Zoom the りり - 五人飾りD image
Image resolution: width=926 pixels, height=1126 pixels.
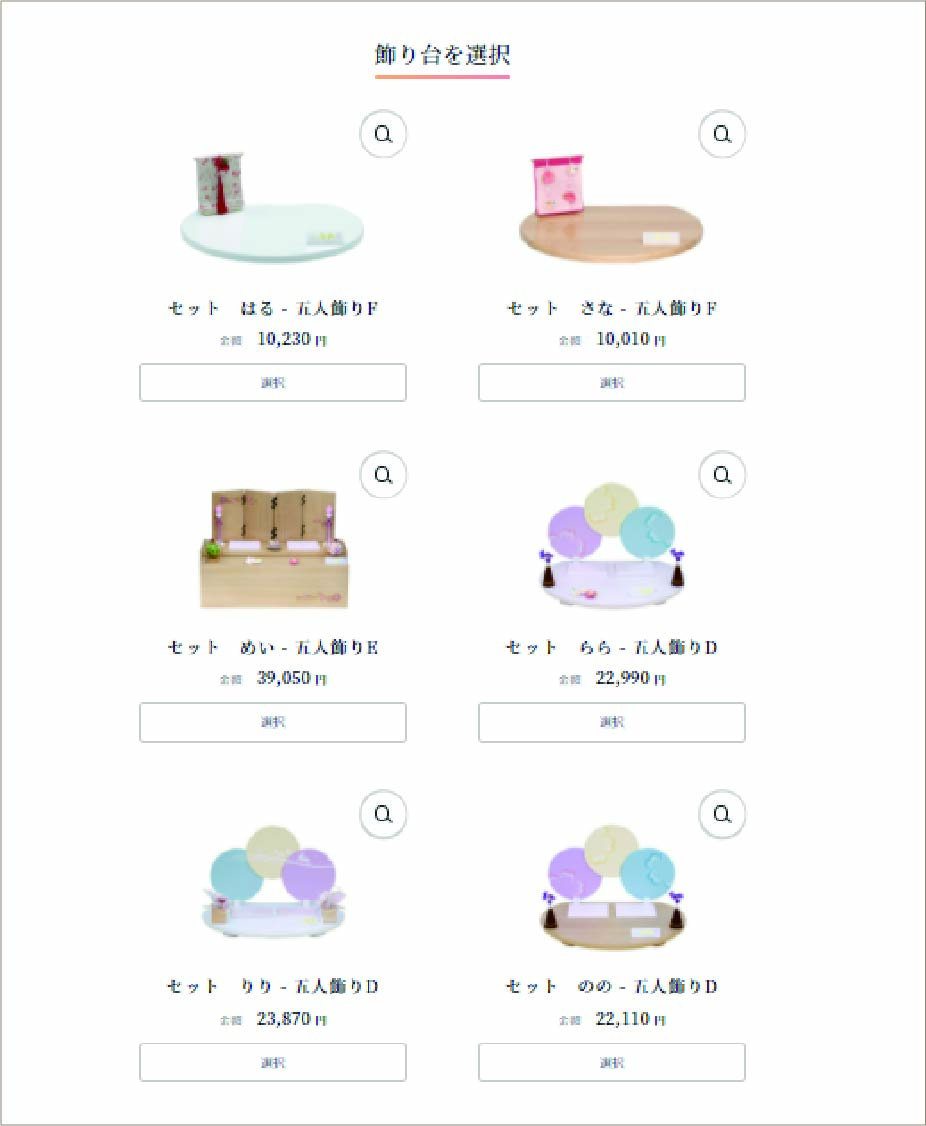[x=383, y=814]
